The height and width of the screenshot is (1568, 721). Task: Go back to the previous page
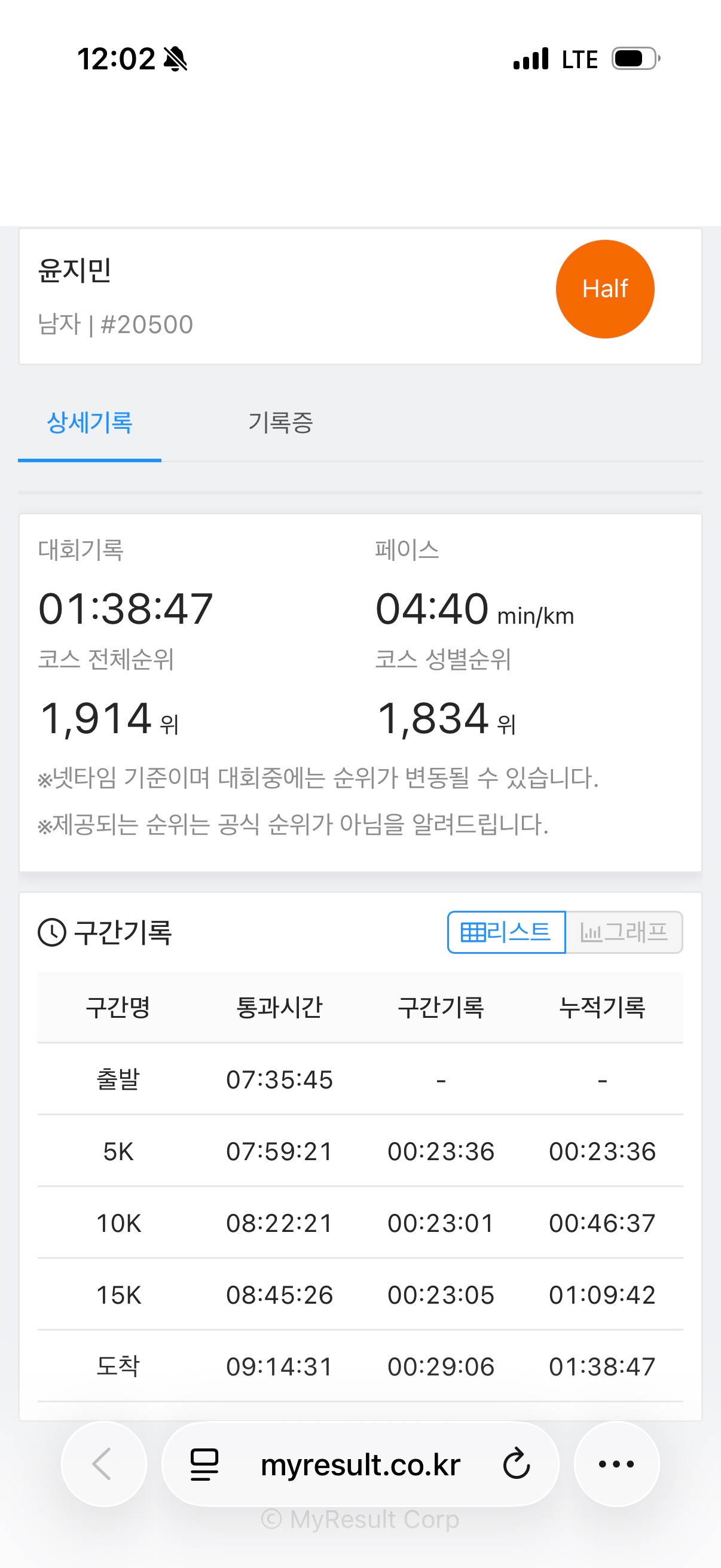click(103, 1464)
